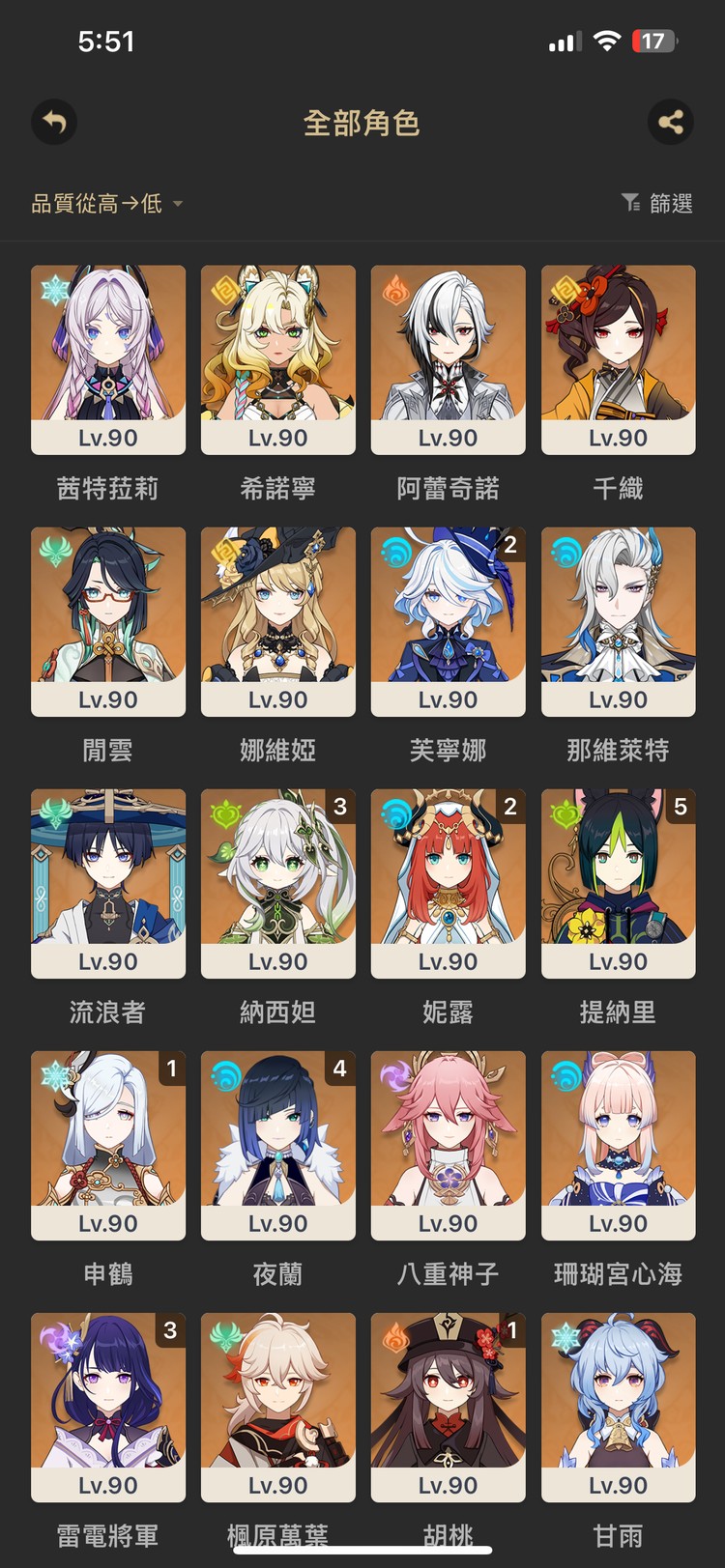Open 珊瑚宮心海 character card
The image size is (725, 1568).
click(619, 1145)
